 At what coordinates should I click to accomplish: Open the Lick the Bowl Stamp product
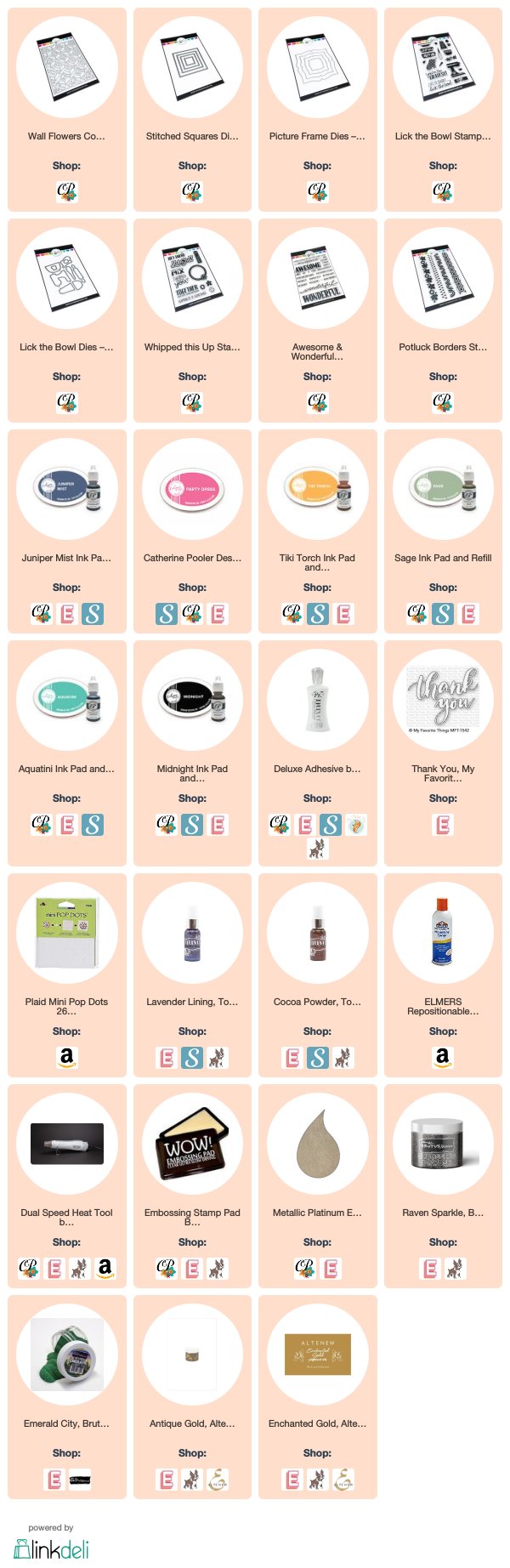point(443,136)
